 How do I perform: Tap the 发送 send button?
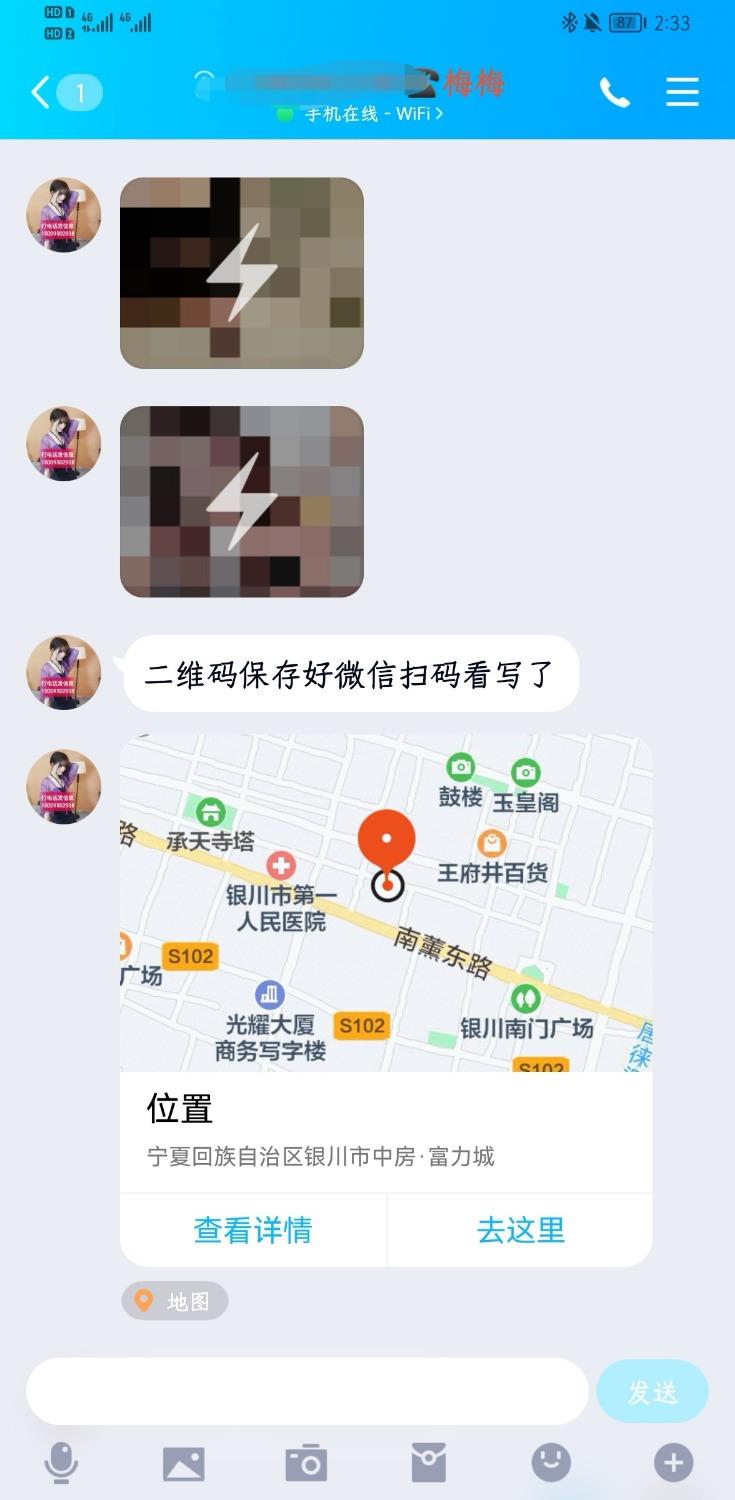click(x=652, y=1391)
